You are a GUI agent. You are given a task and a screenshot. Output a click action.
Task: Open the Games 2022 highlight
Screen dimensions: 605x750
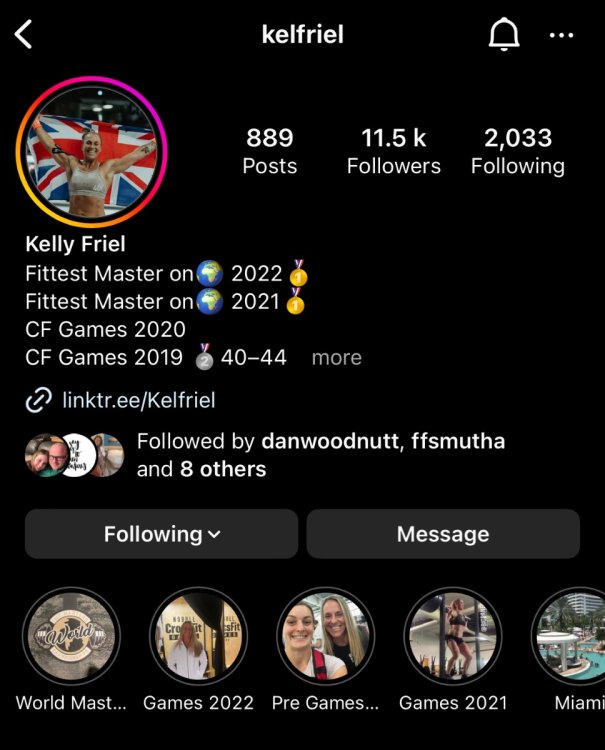[198, 636]
